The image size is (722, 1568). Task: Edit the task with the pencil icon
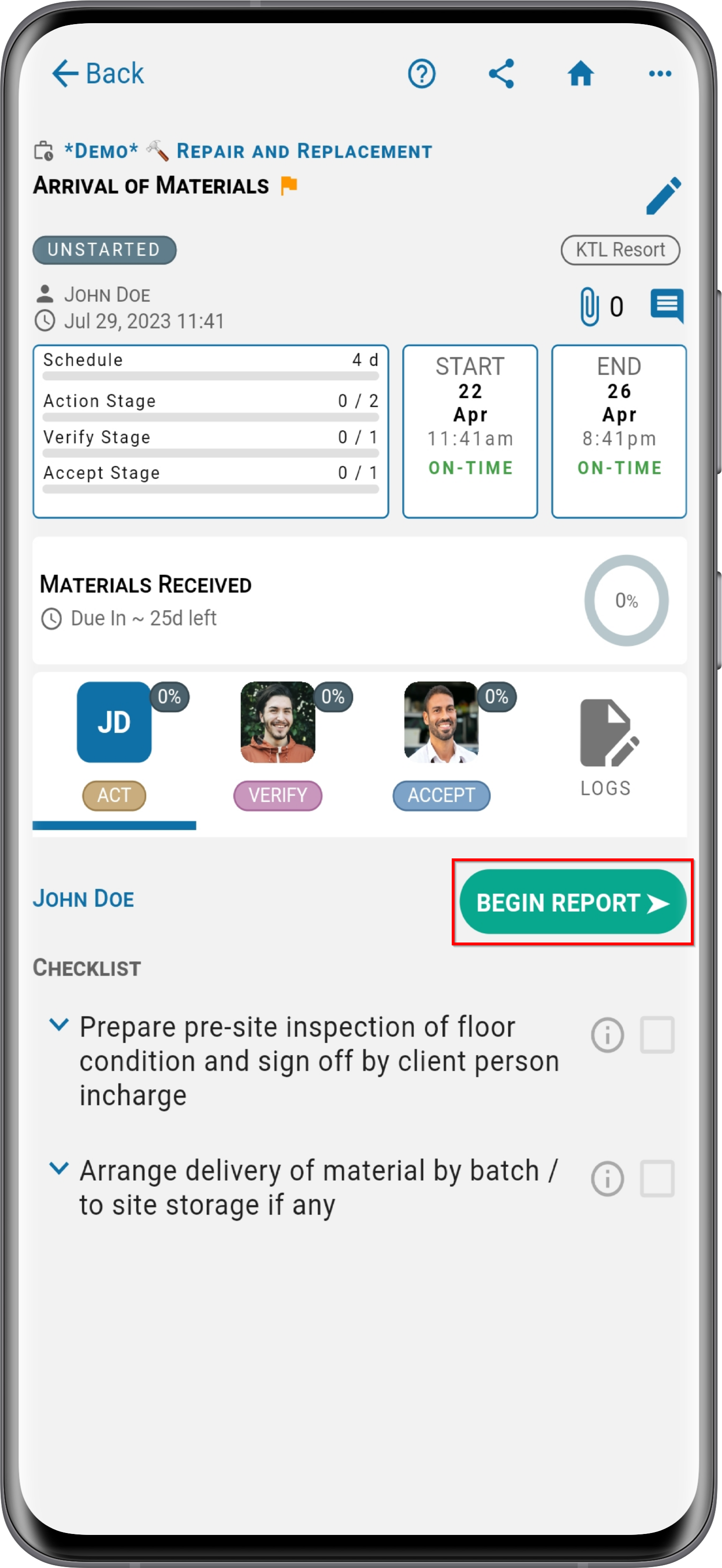pyautogui.click(x=663, y=196)
